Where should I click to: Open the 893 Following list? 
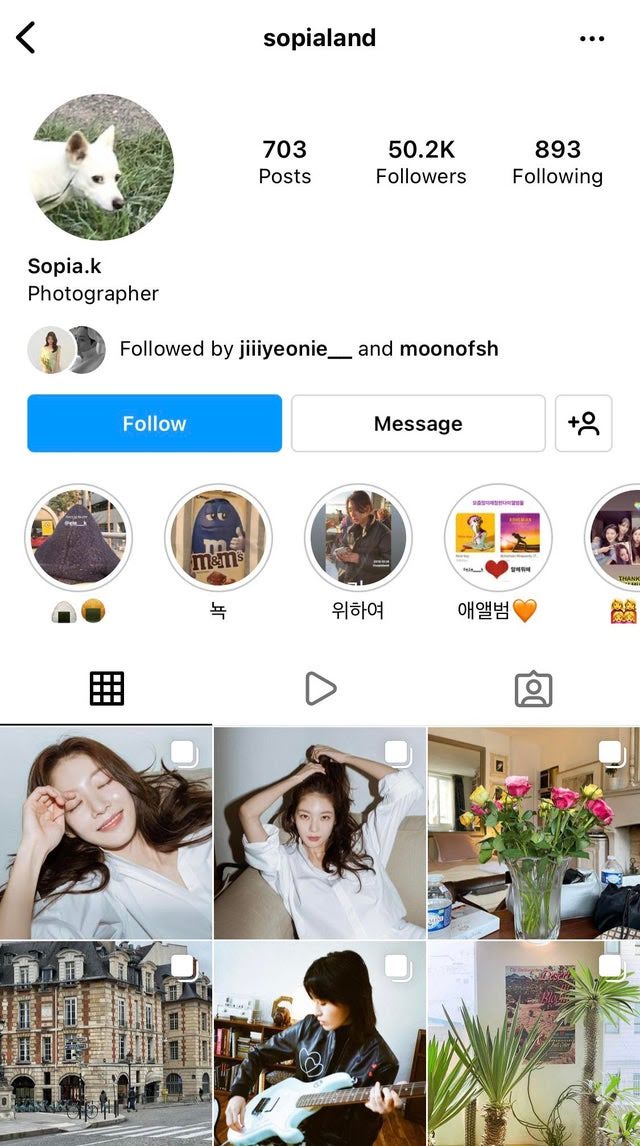click(557, 162)
